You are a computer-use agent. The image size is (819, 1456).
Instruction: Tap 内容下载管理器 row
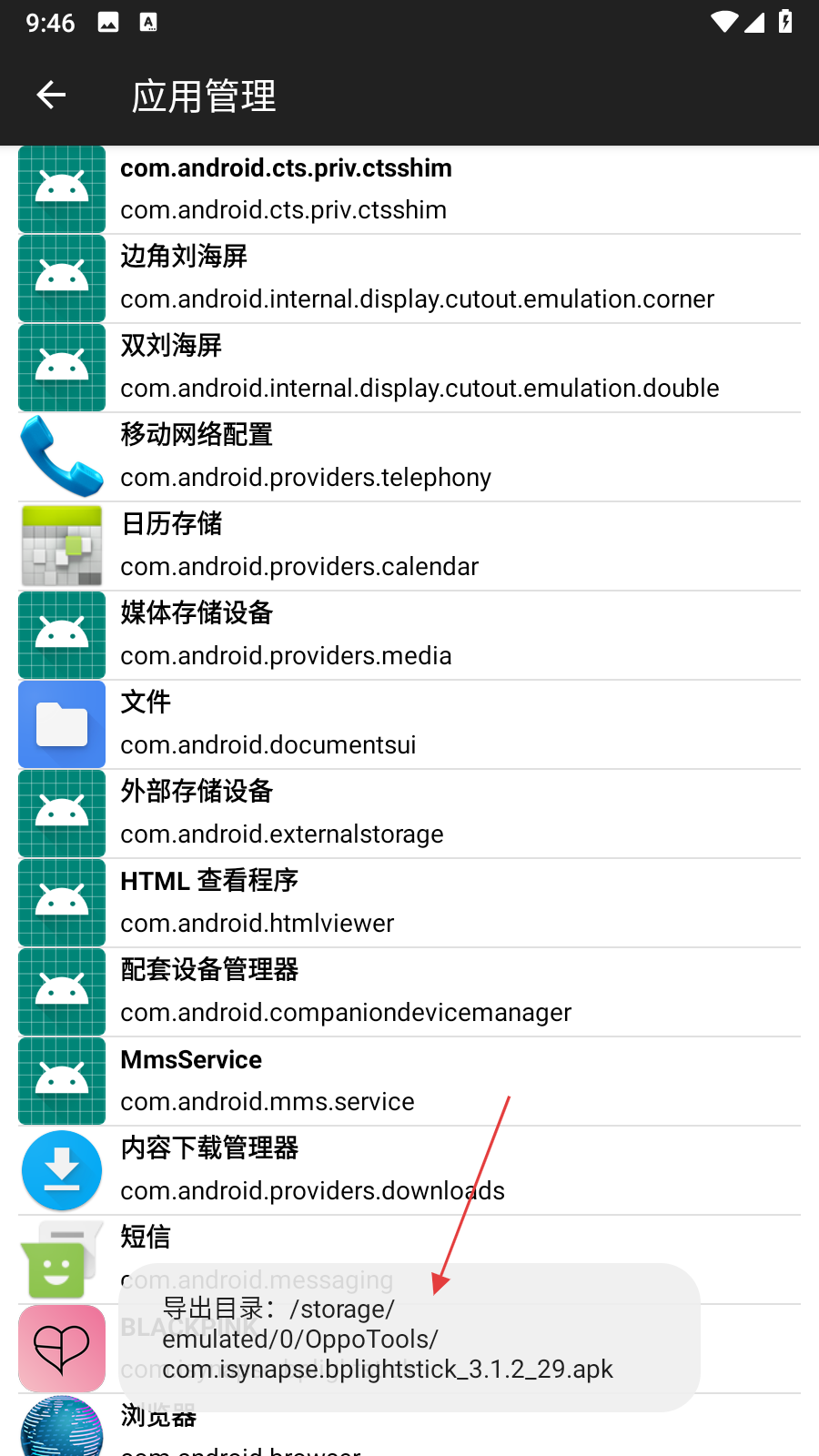(x=409, y=1170)
